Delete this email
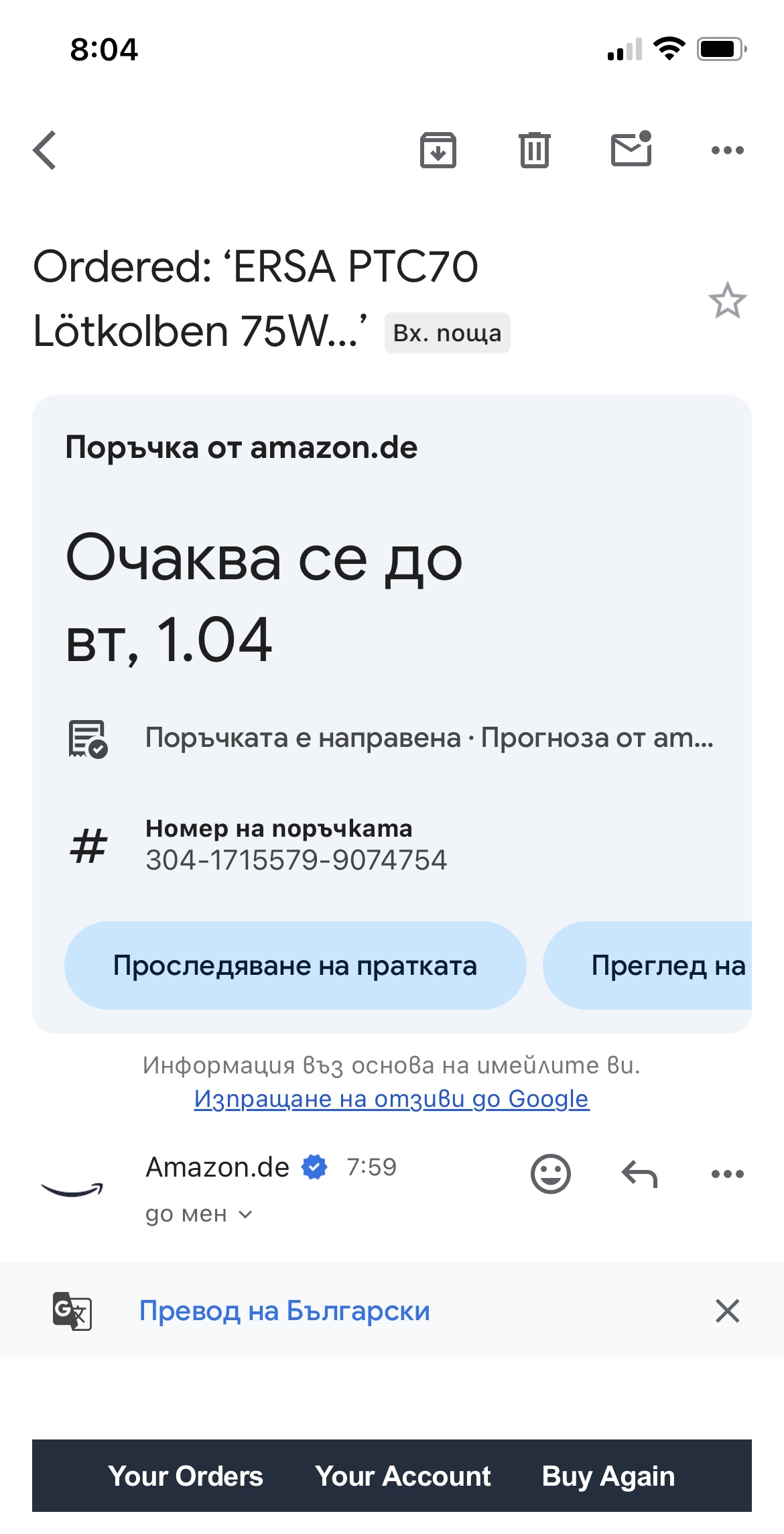 [x=534, y=150]
